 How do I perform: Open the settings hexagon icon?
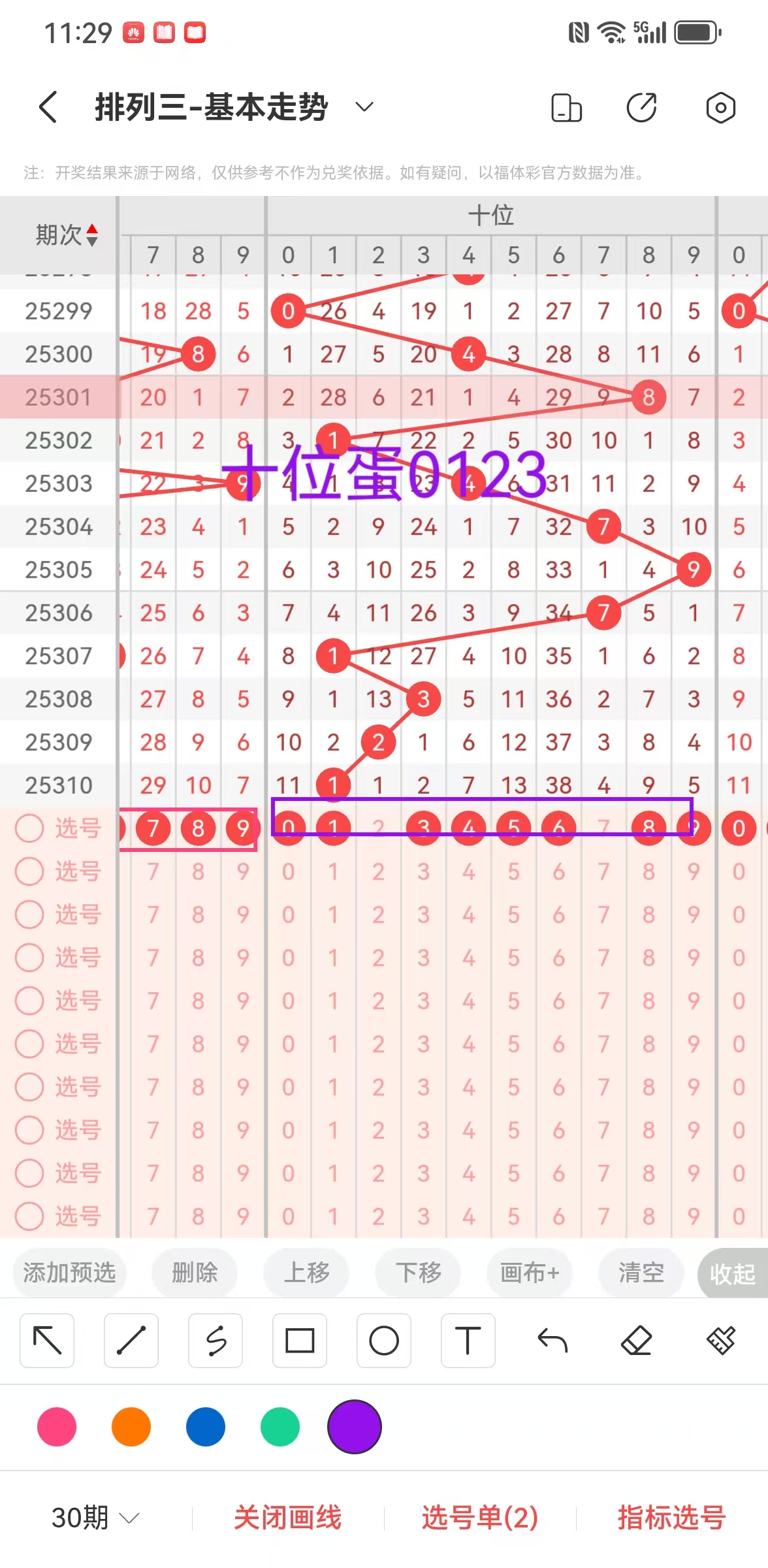(x=720, y=108)
